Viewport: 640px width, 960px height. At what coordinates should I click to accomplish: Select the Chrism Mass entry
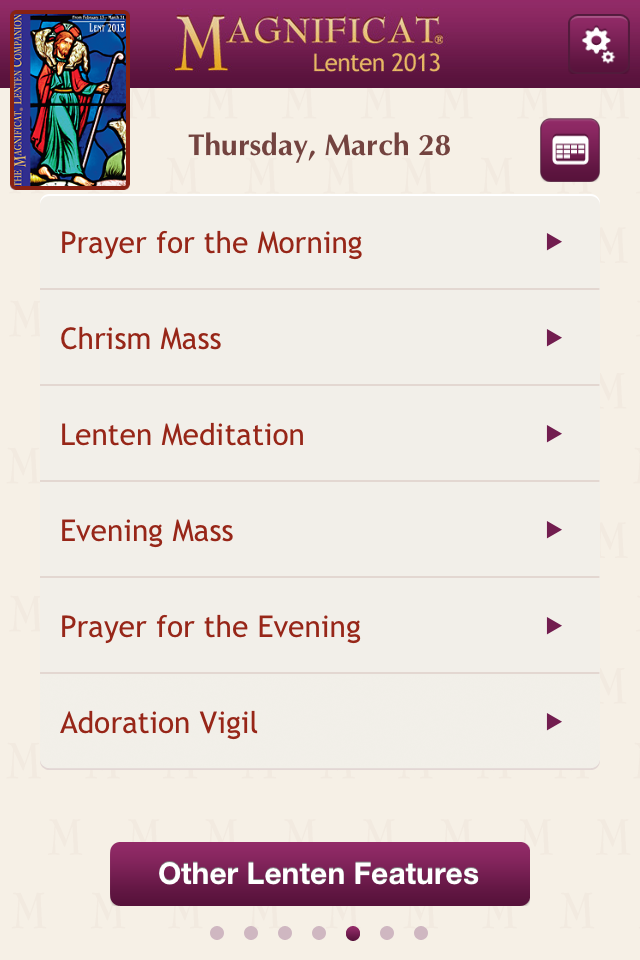point(320,339)
